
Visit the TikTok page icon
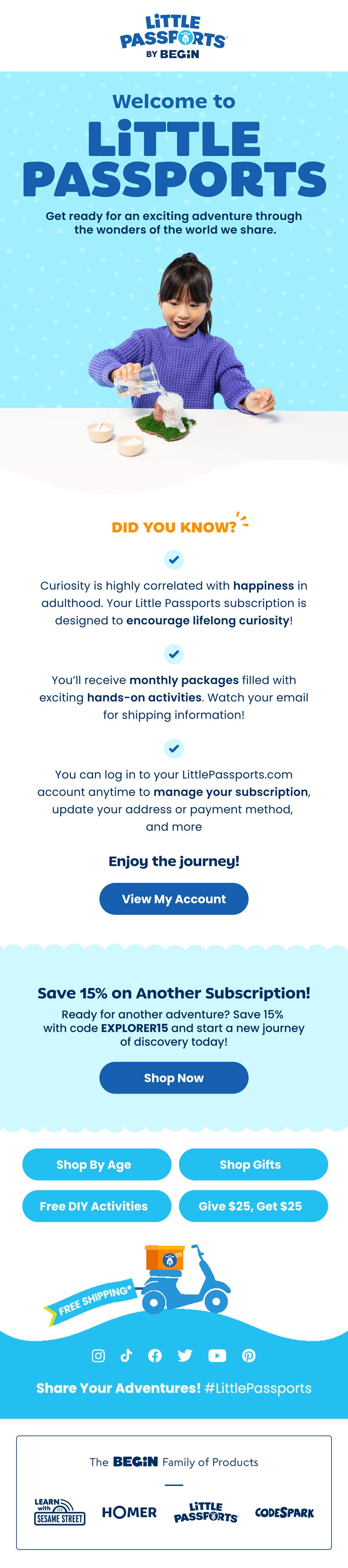(126, 1355)
